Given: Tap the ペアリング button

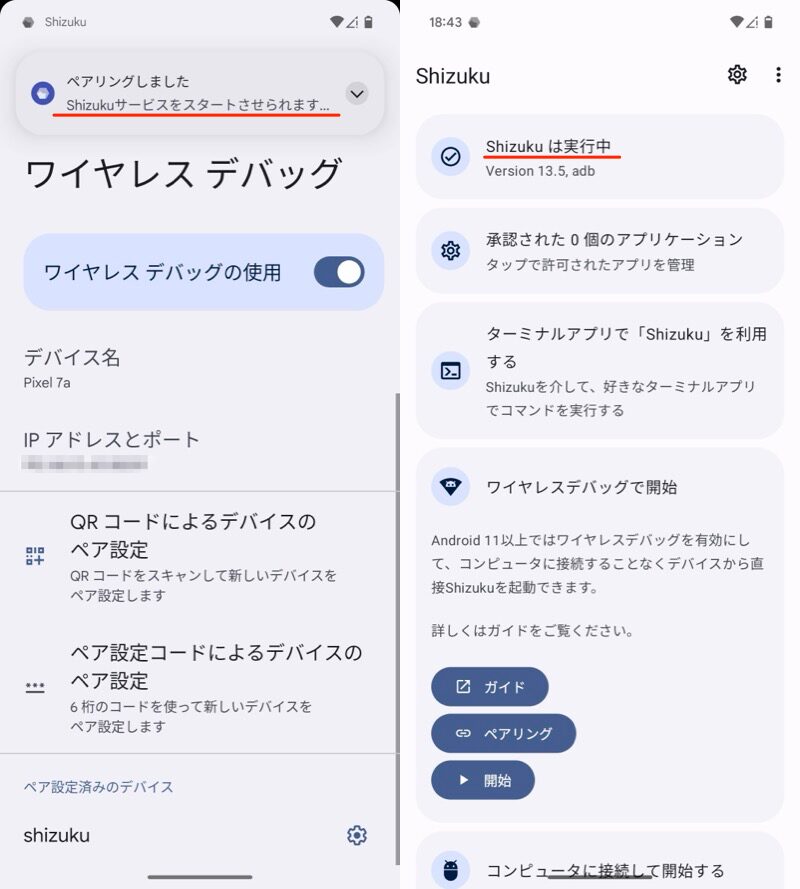Looking at the screenshot, I should coord(503,733).
